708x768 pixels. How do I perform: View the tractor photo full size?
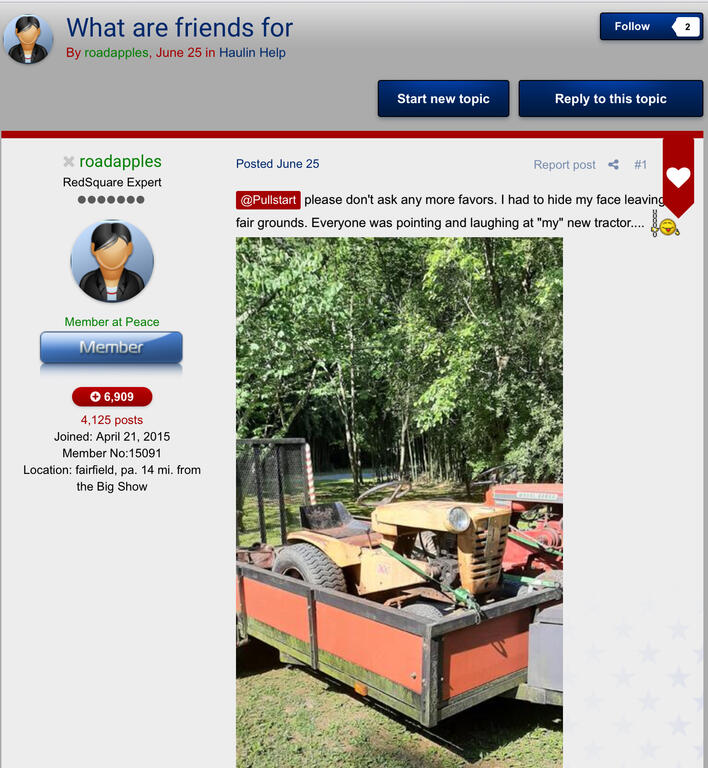(399, 500)
